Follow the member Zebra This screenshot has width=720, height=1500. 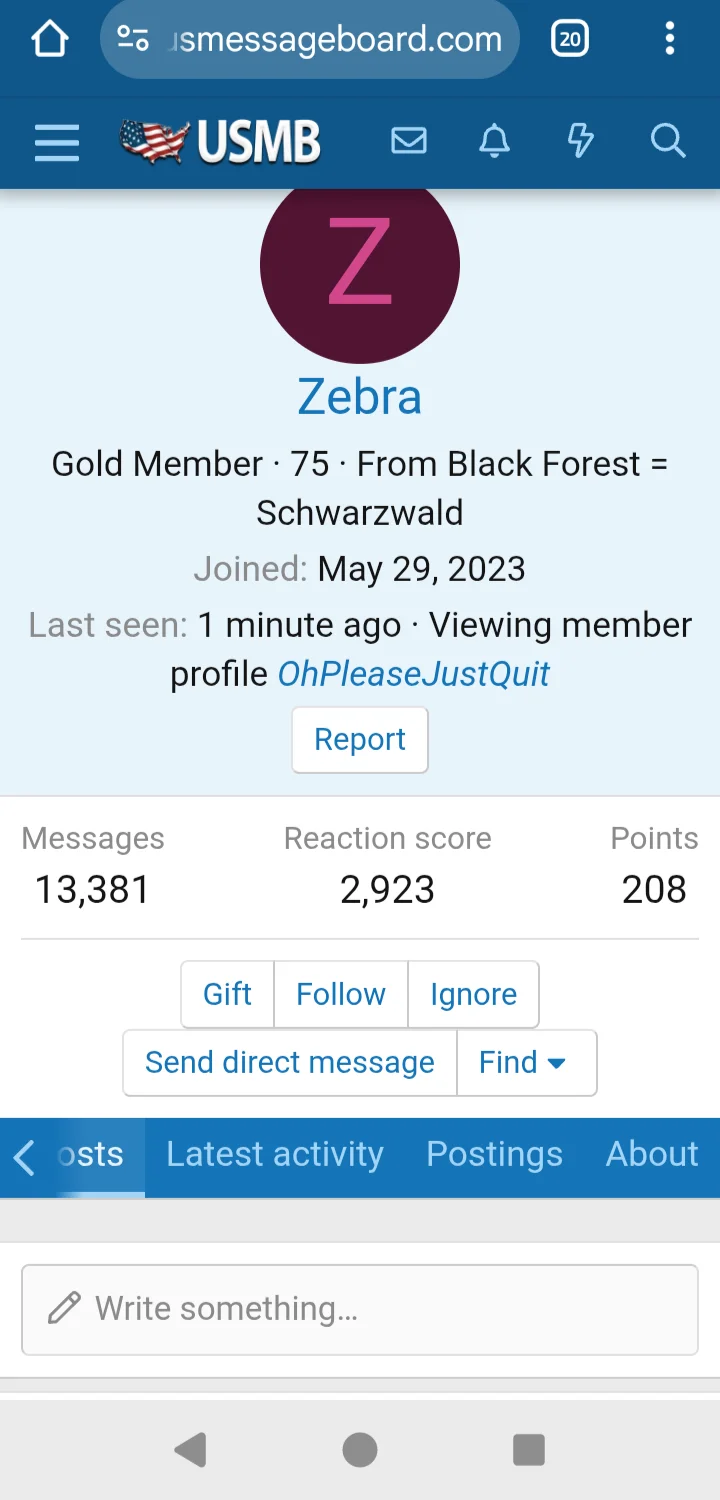pyautogui.click(x=340, y=994)
